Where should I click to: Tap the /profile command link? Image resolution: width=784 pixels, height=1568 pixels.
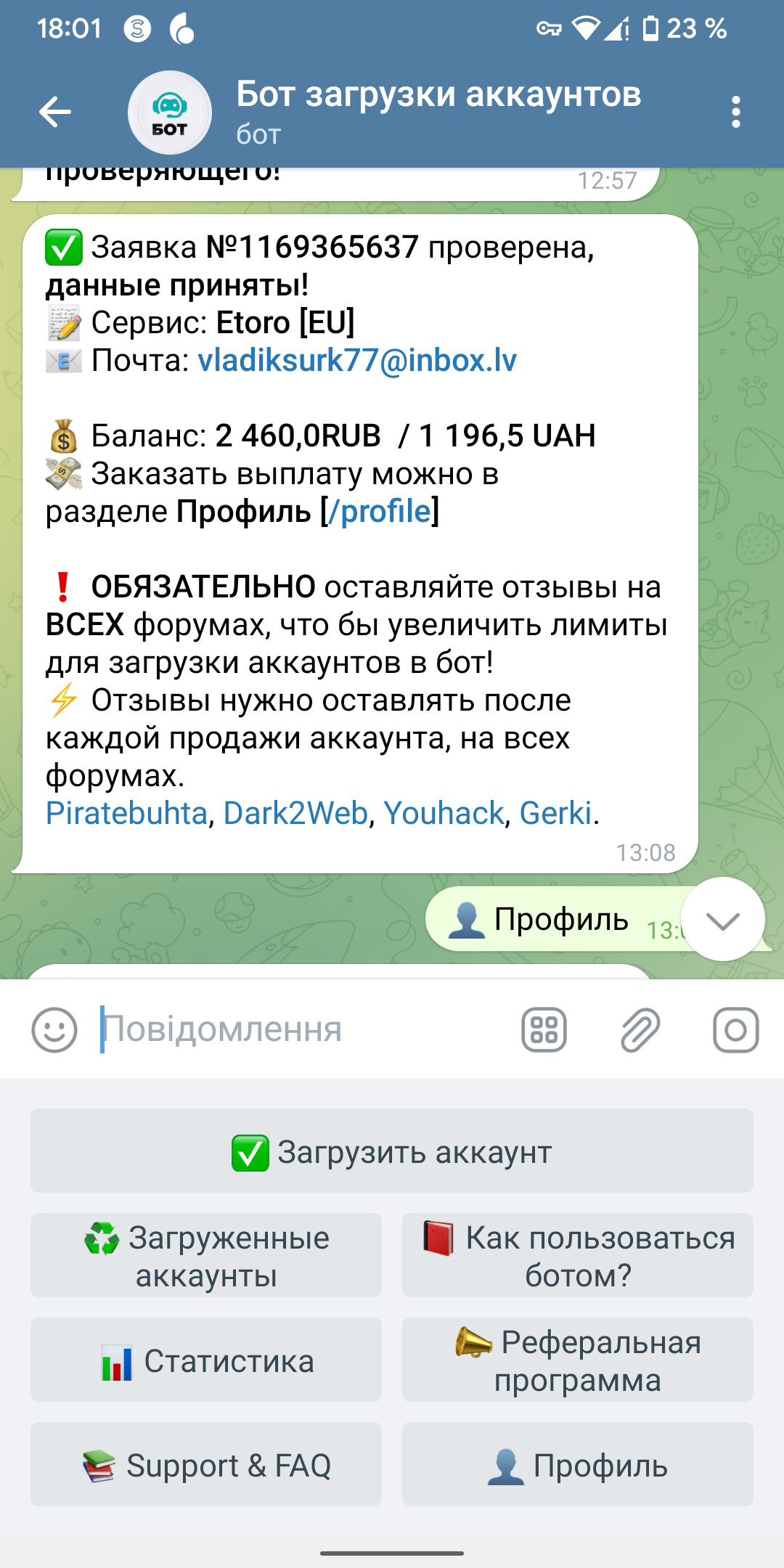[x=380, y=511]
